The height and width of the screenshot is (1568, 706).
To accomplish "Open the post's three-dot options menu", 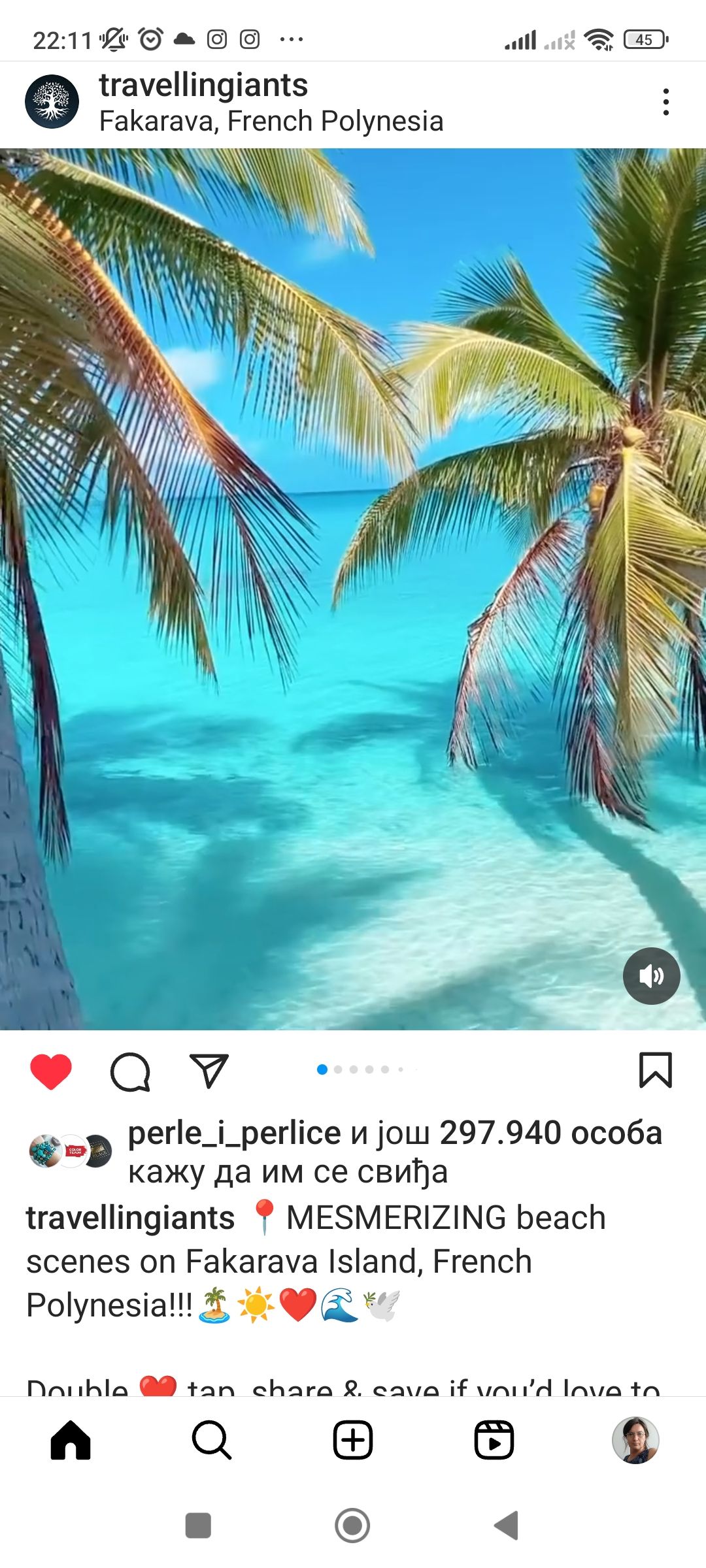I will coord(665,102).
